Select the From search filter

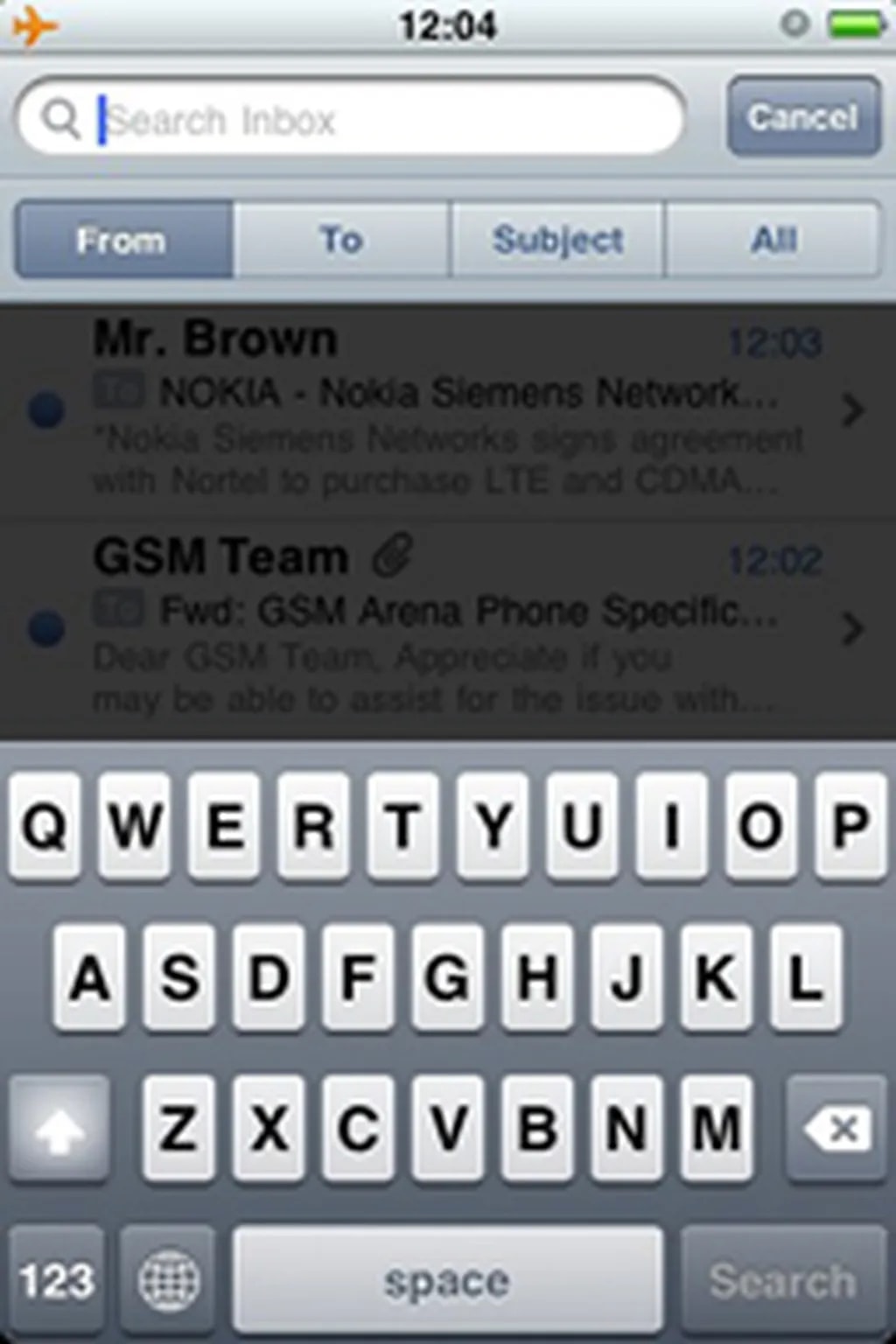click(x=123, y=240)
